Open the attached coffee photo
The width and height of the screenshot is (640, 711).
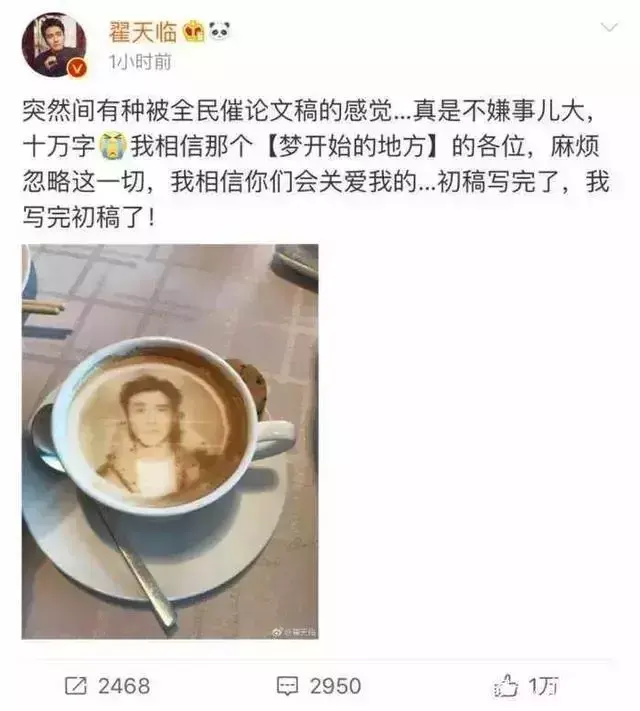pyautogui.click(x=170, y=441)
